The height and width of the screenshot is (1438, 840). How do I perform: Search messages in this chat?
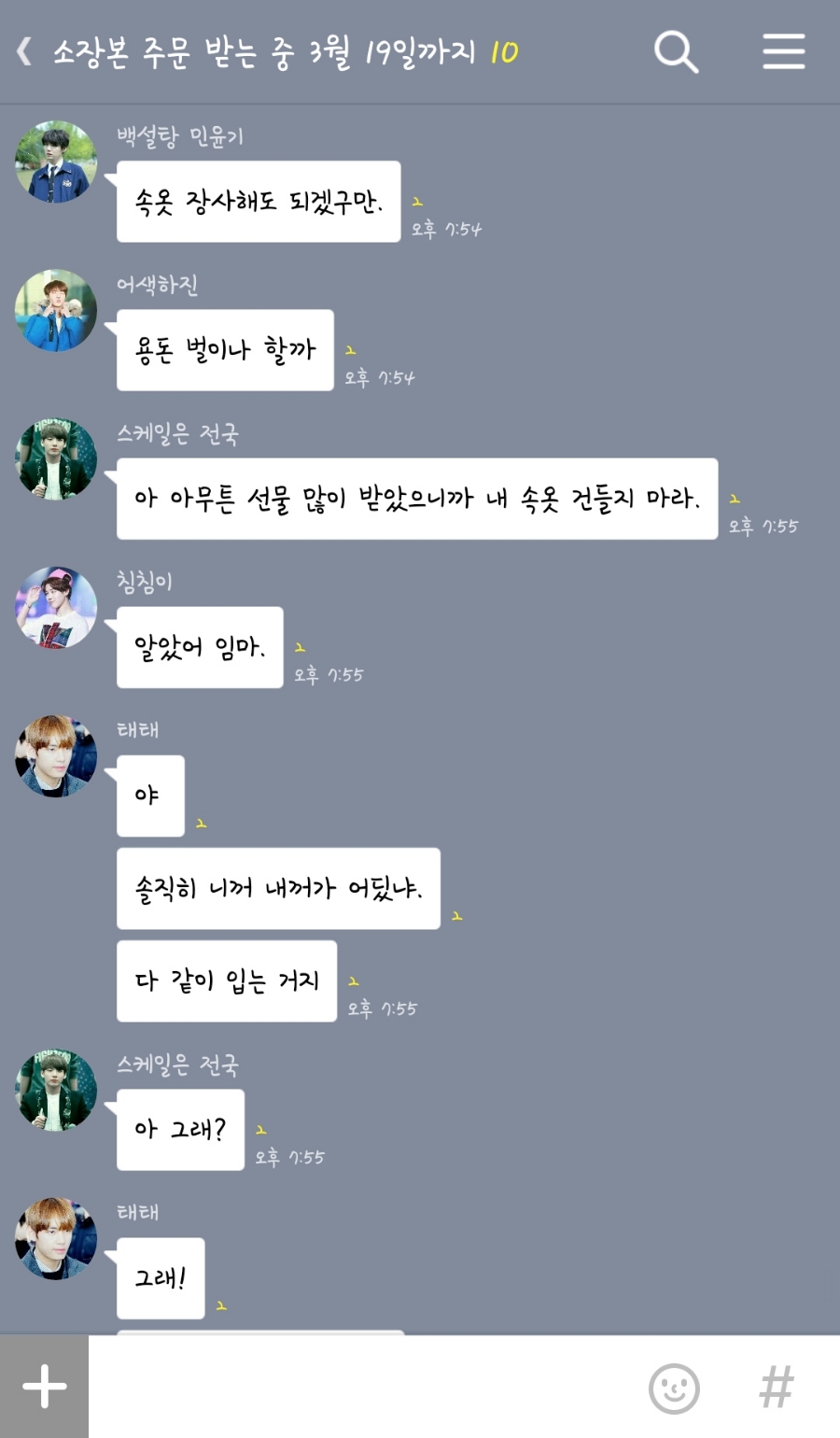(x=676, y=51)
